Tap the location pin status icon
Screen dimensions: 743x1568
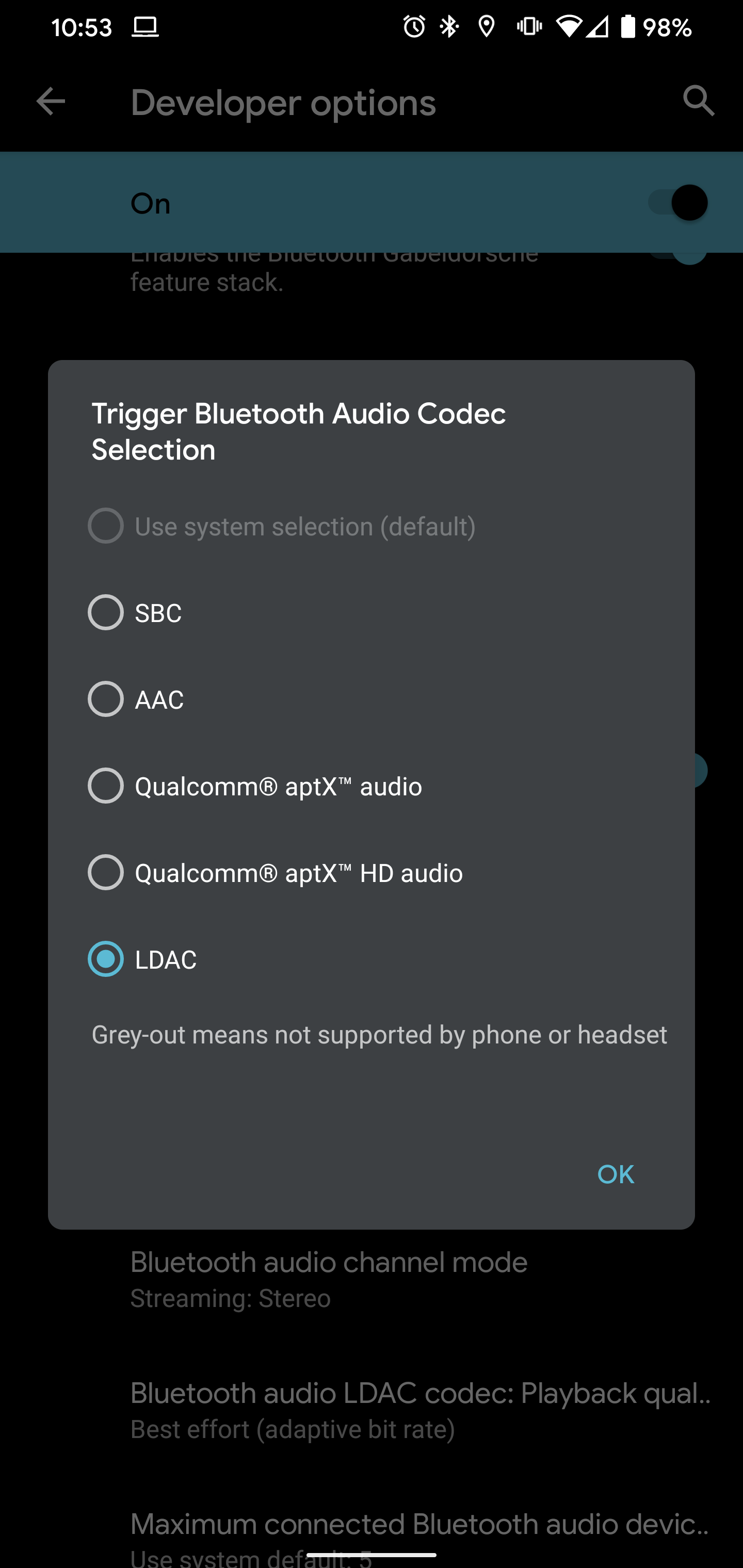pyautogui.click(x=486, y=27)
